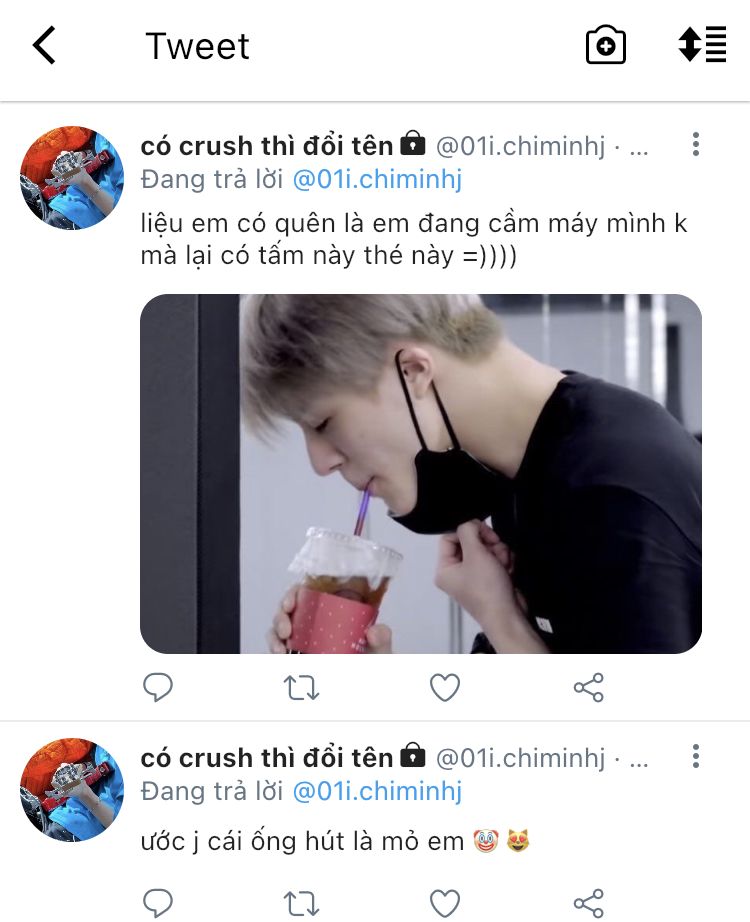Retweet the tweet with the photo
This screenshot has width=750, height=922.
click(x=301, y=687)
